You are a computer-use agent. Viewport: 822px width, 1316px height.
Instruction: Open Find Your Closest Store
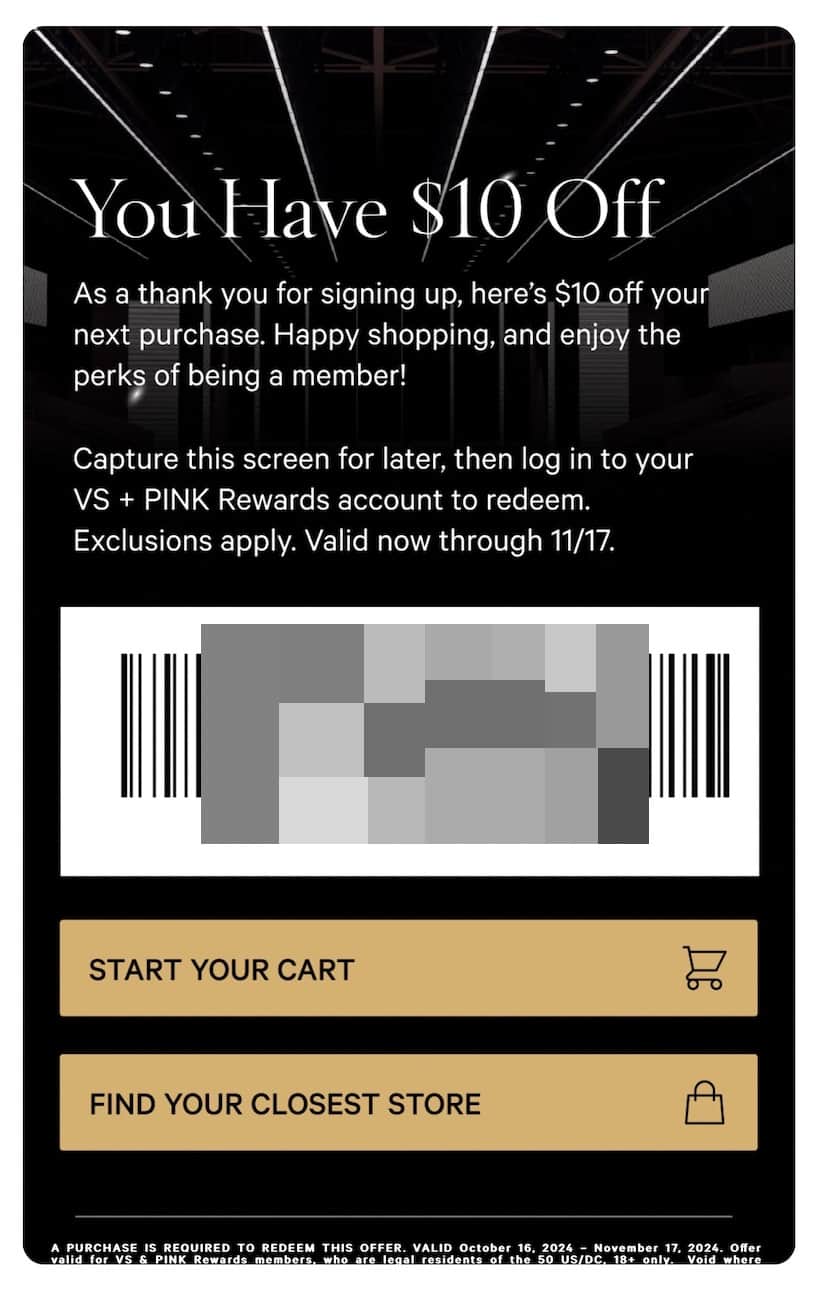tap(408, 1103)
